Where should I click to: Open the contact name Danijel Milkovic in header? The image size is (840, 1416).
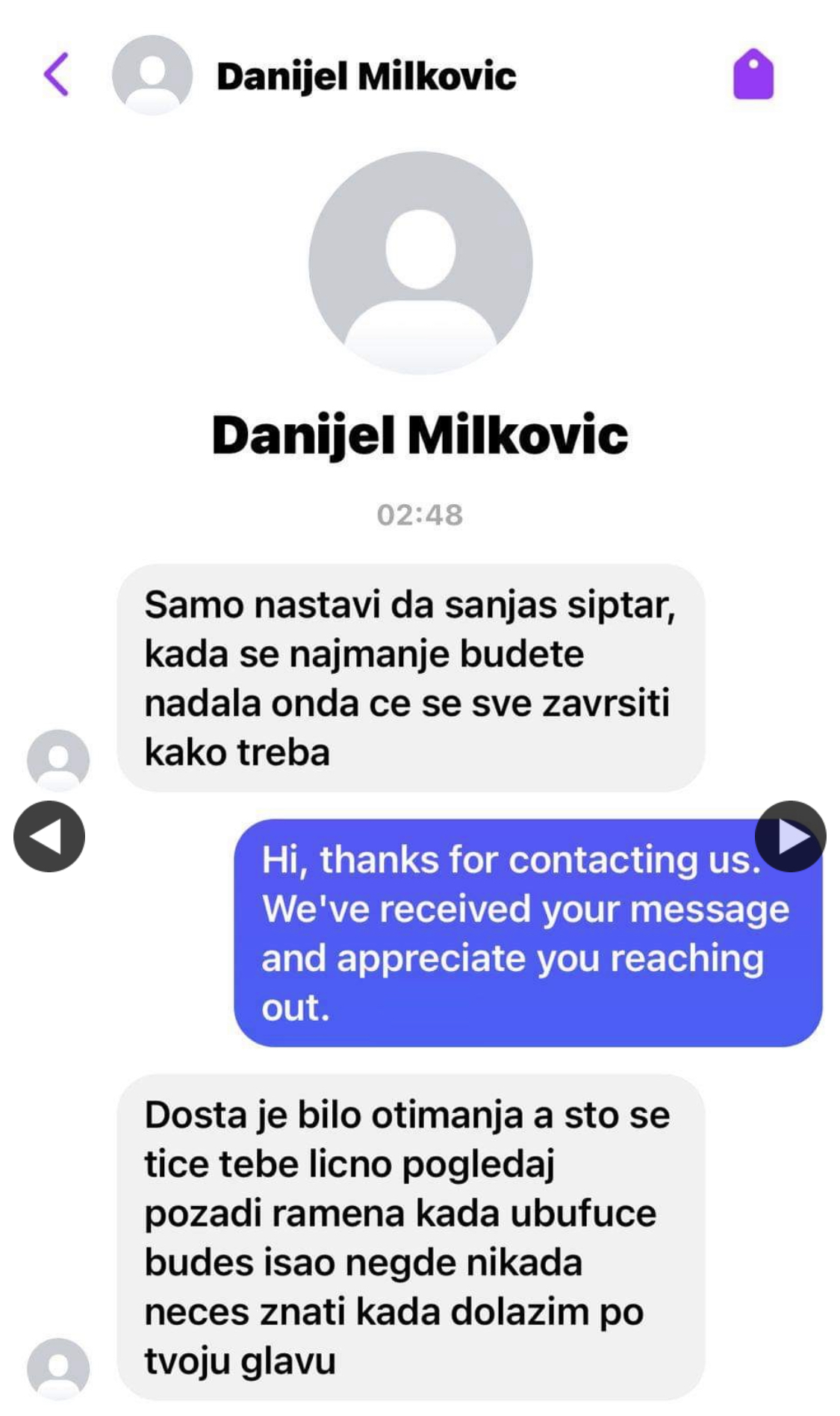click(x=366, y=75)
